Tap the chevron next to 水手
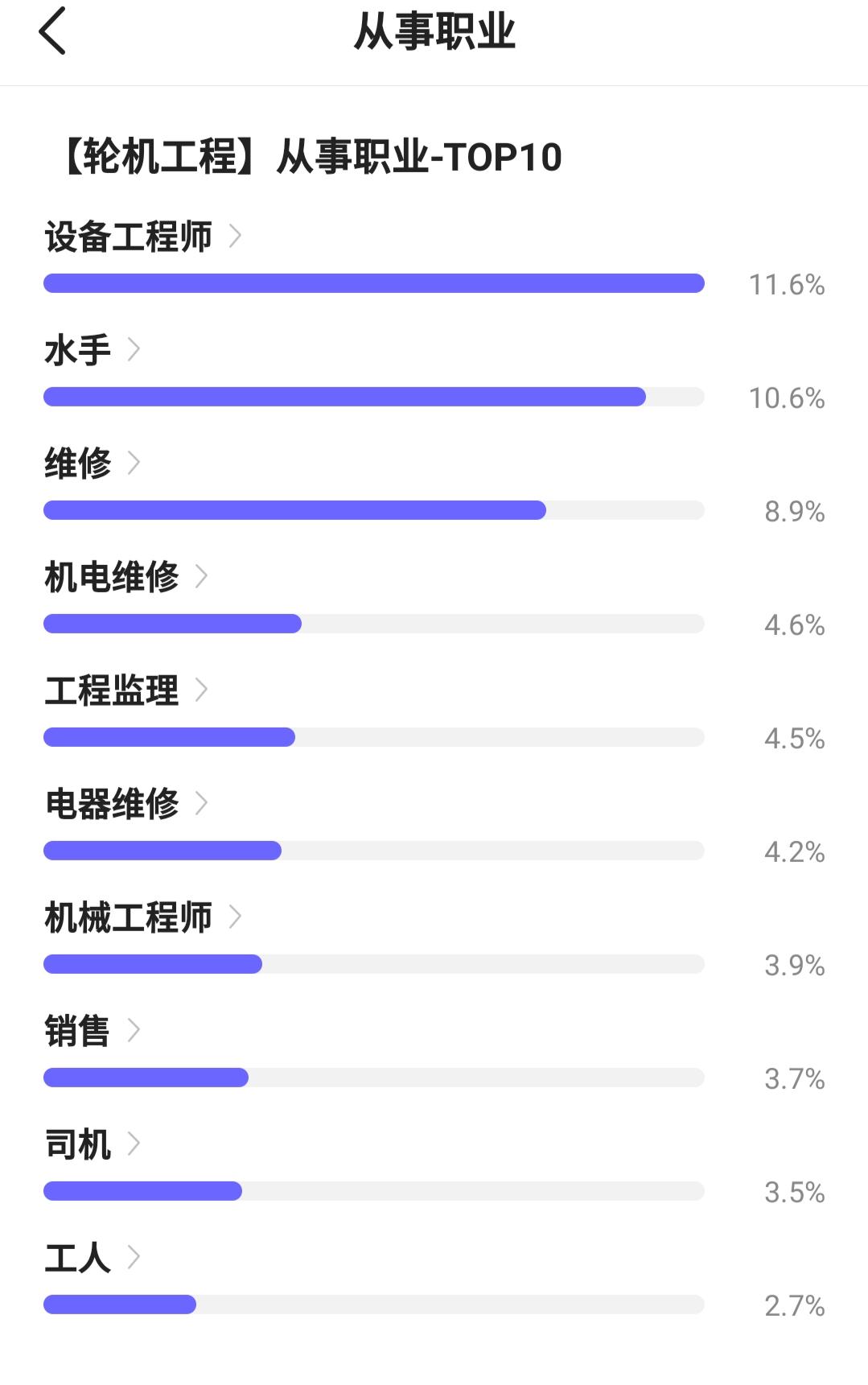The height and width of the screenshot is (1385, 868). coord(134,350)
